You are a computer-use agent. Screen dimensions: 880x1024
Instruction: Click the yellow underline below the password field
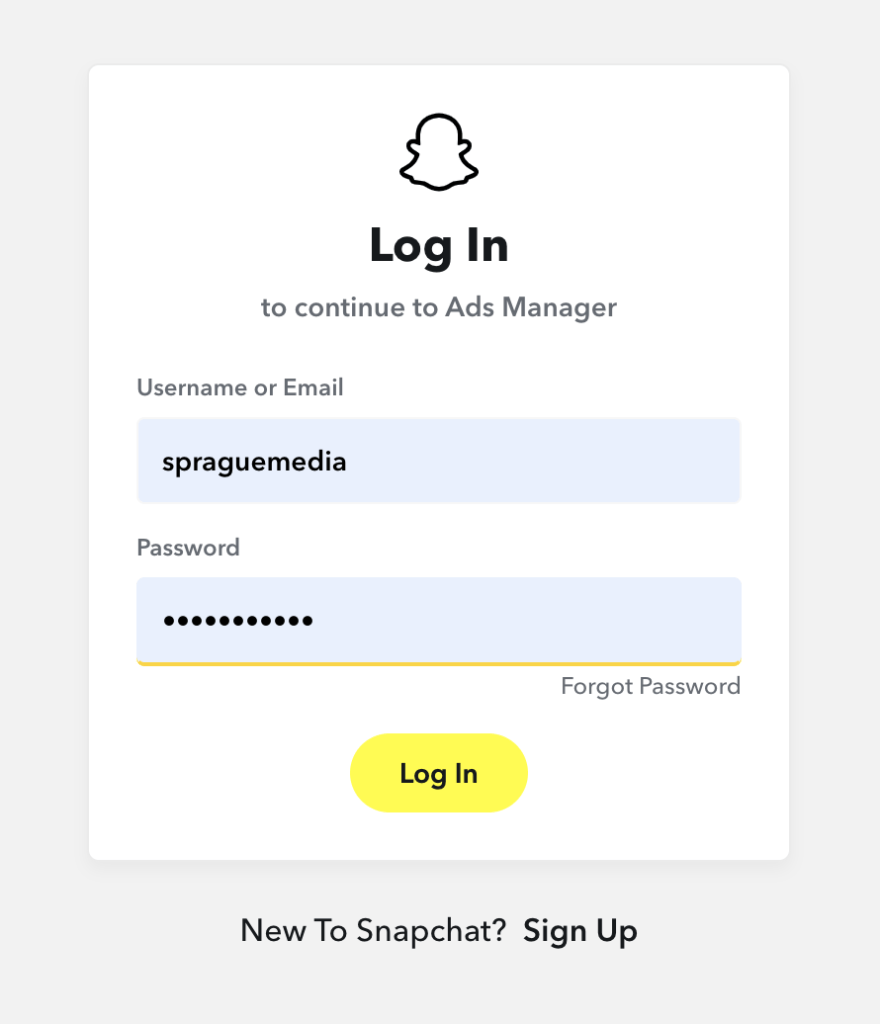(x=439, y=661)
